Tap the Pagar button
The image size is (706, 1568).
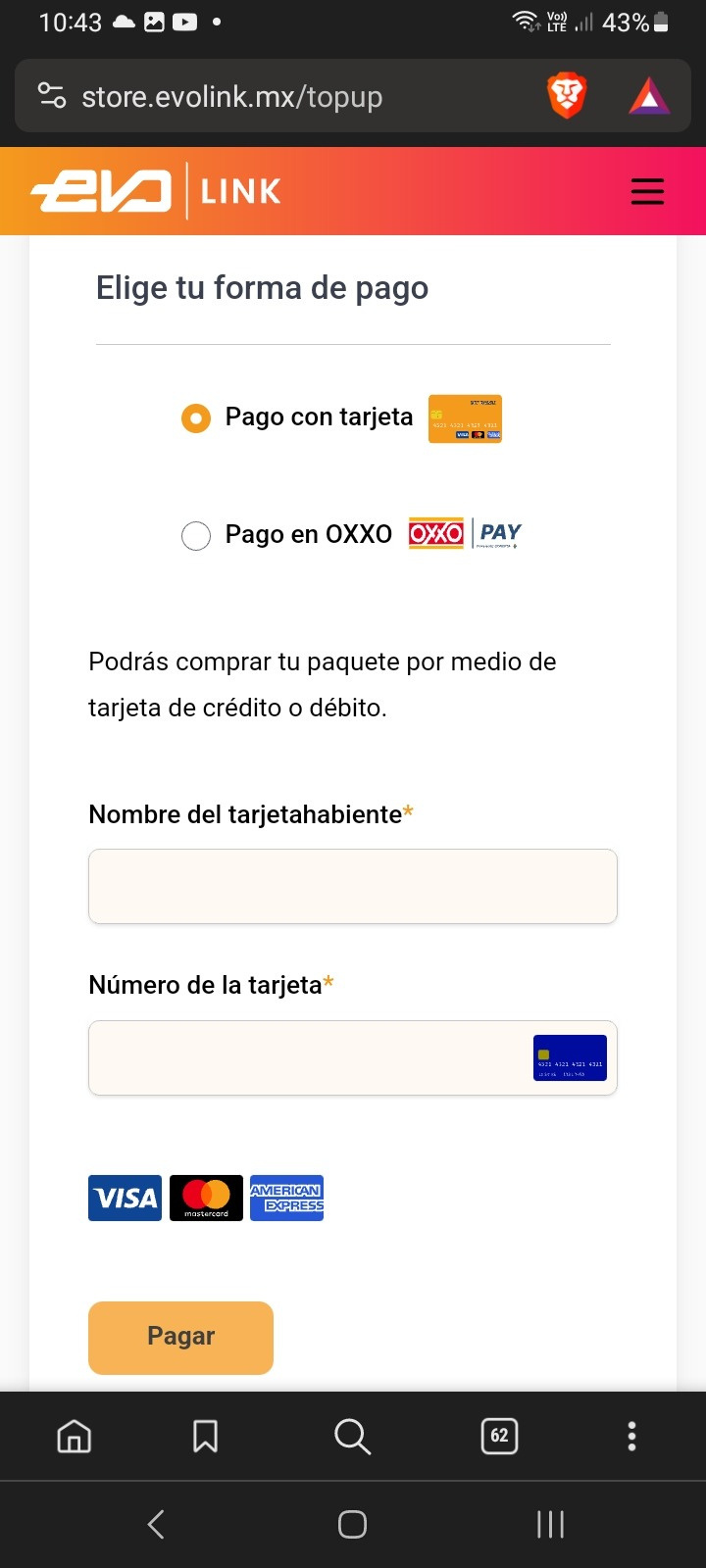pos(180,1338)
